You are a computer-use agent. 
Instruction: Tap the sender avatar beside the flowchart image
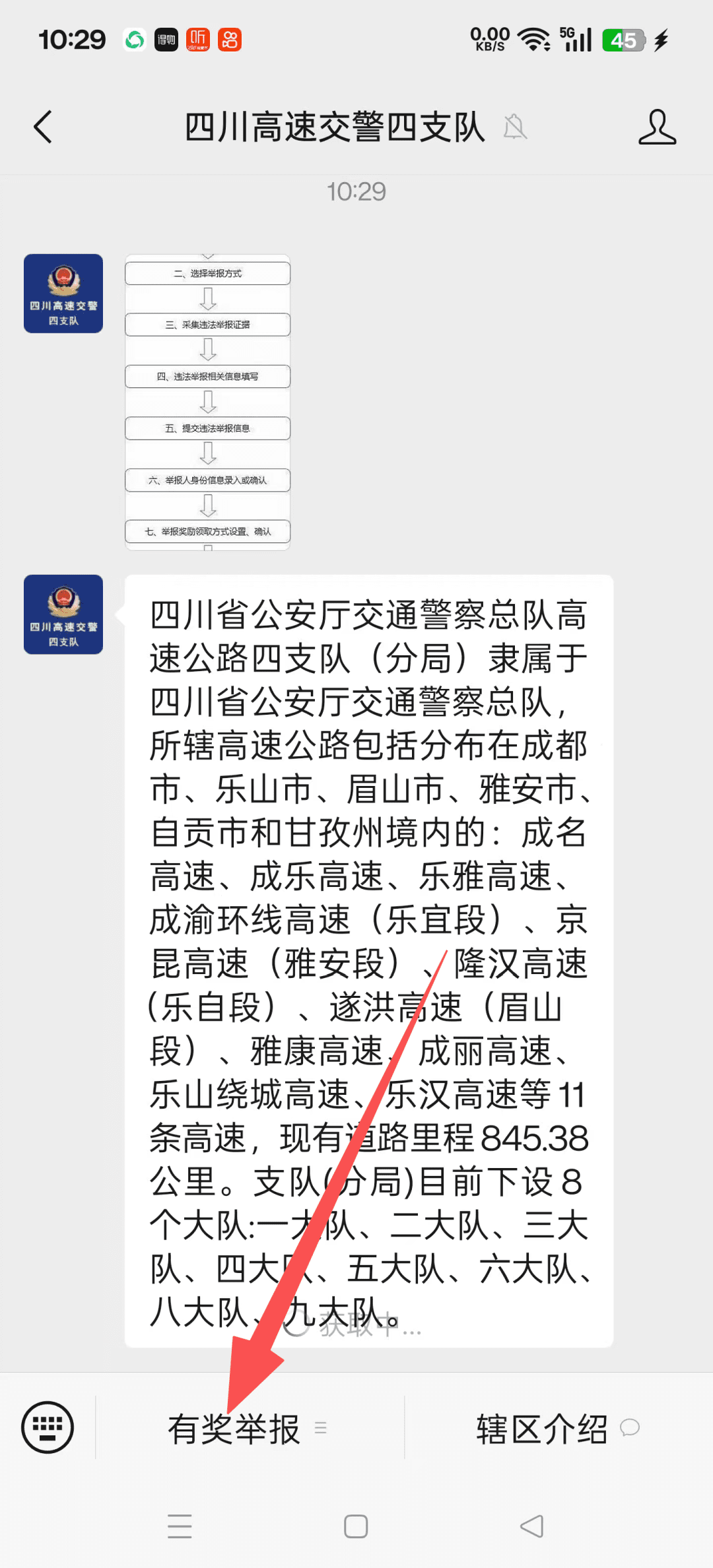coord(63,294)
